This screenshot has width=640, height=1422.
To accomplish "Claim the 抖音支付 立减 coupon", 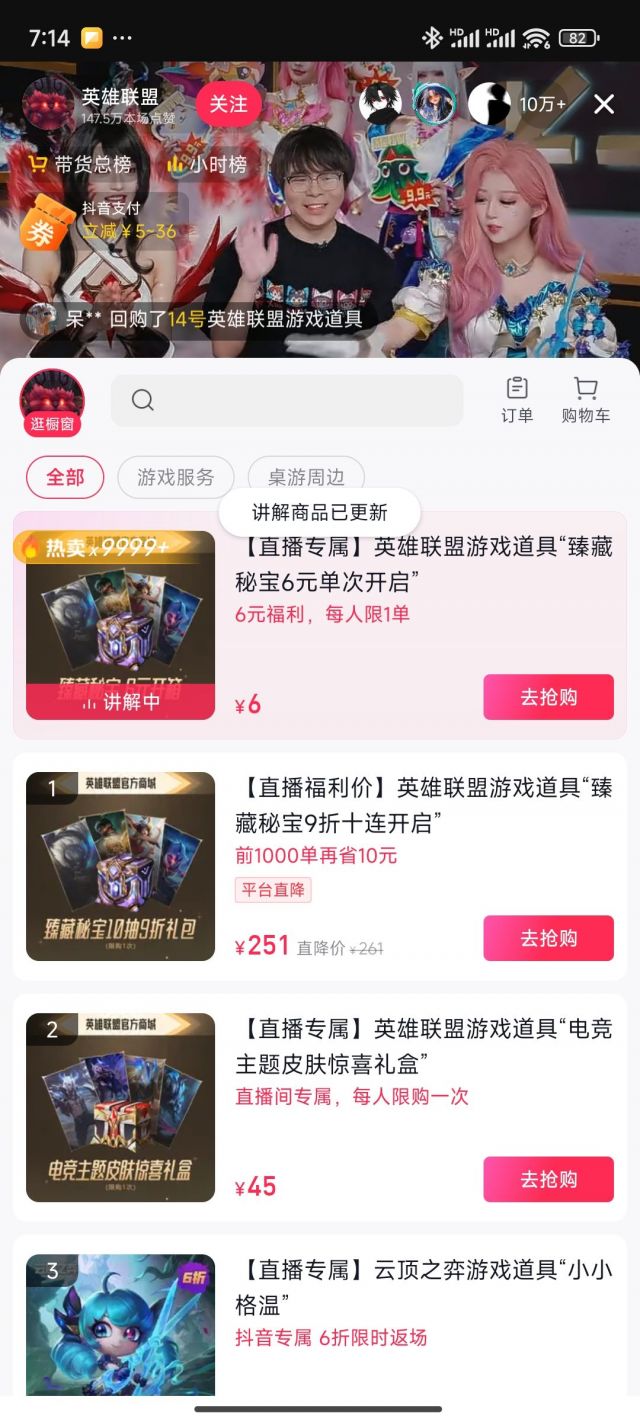I will point(100,221).
